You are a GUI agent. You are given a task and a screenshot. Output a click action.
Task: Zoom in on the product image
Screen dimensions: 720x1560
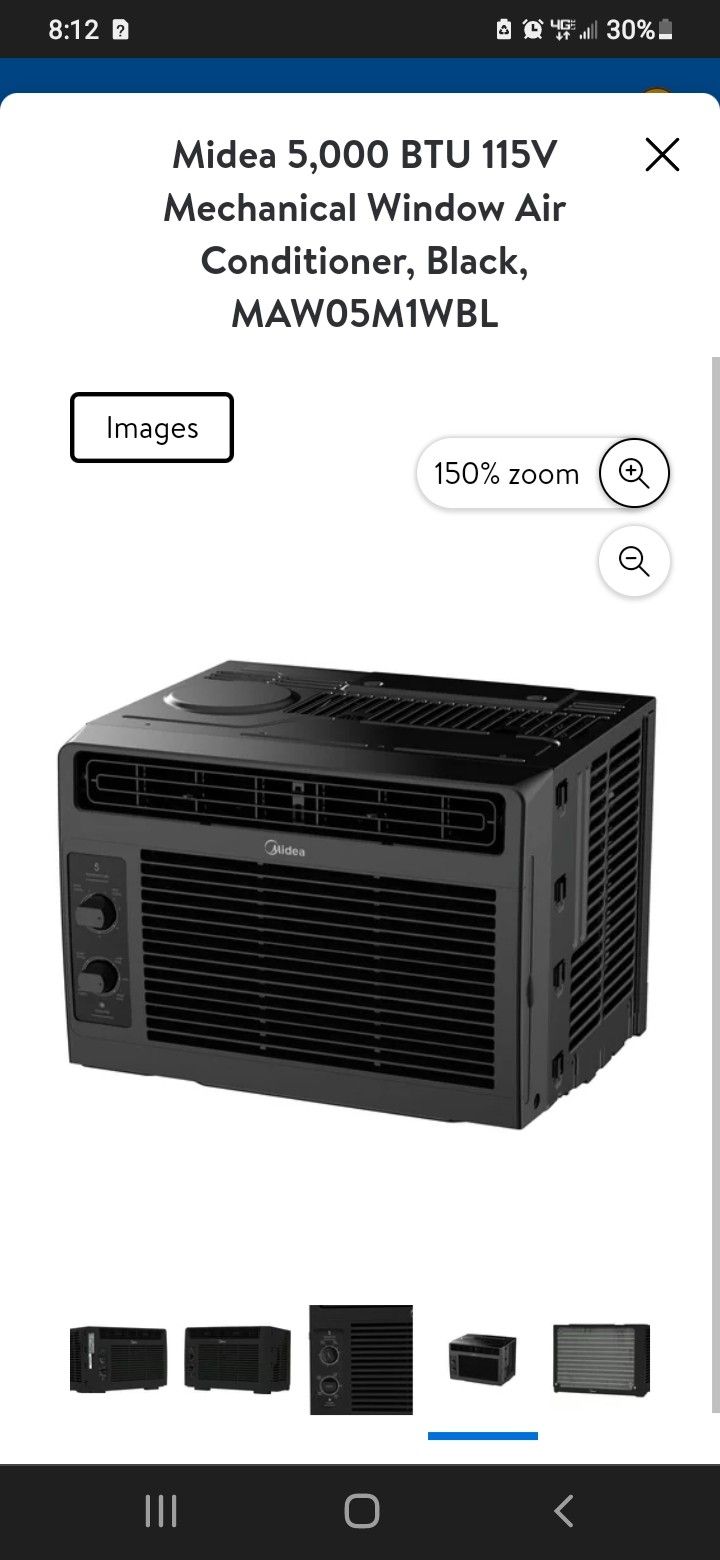tap(634, 473)
